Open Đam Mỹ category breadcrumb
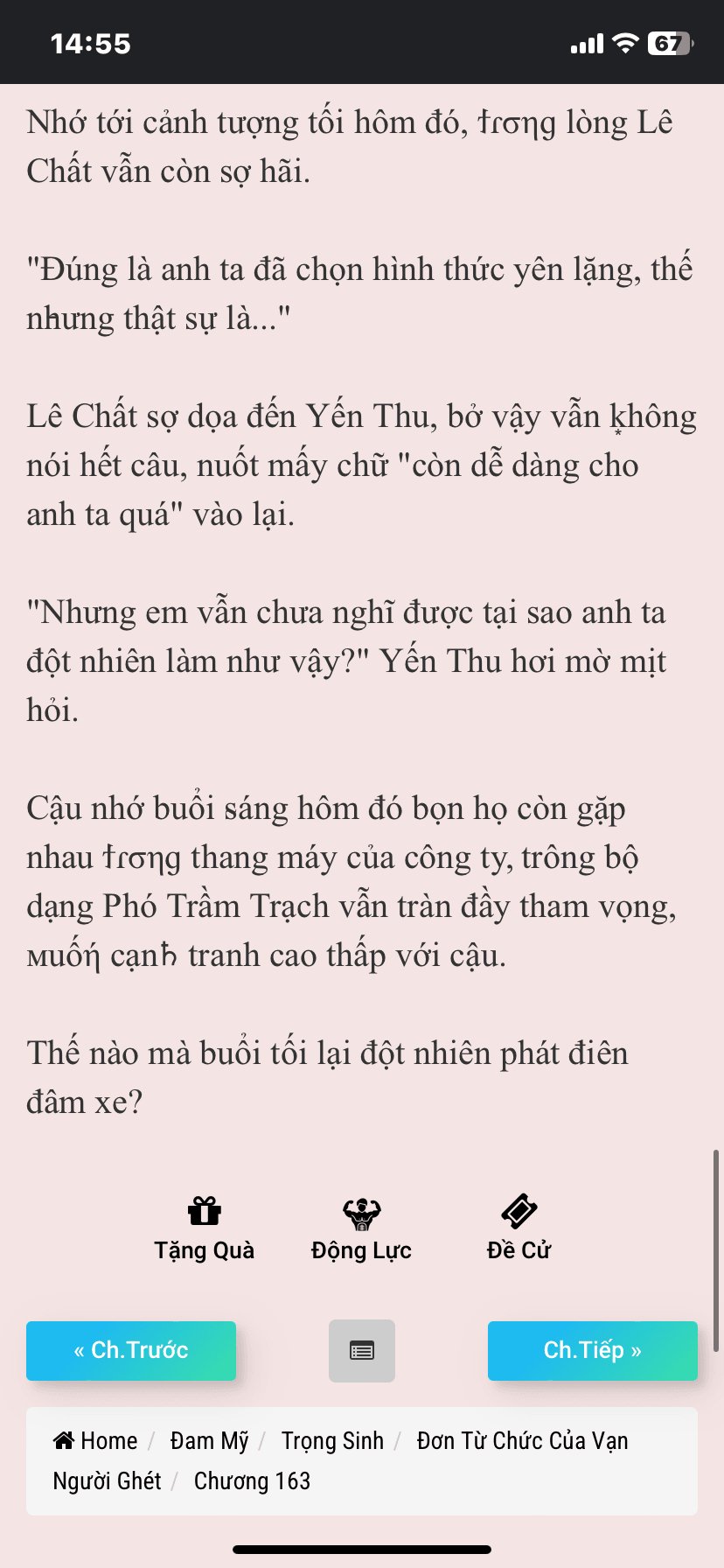Image resolution: width=724 pixels, height=1568 pixels. (x=210, y=1440)
